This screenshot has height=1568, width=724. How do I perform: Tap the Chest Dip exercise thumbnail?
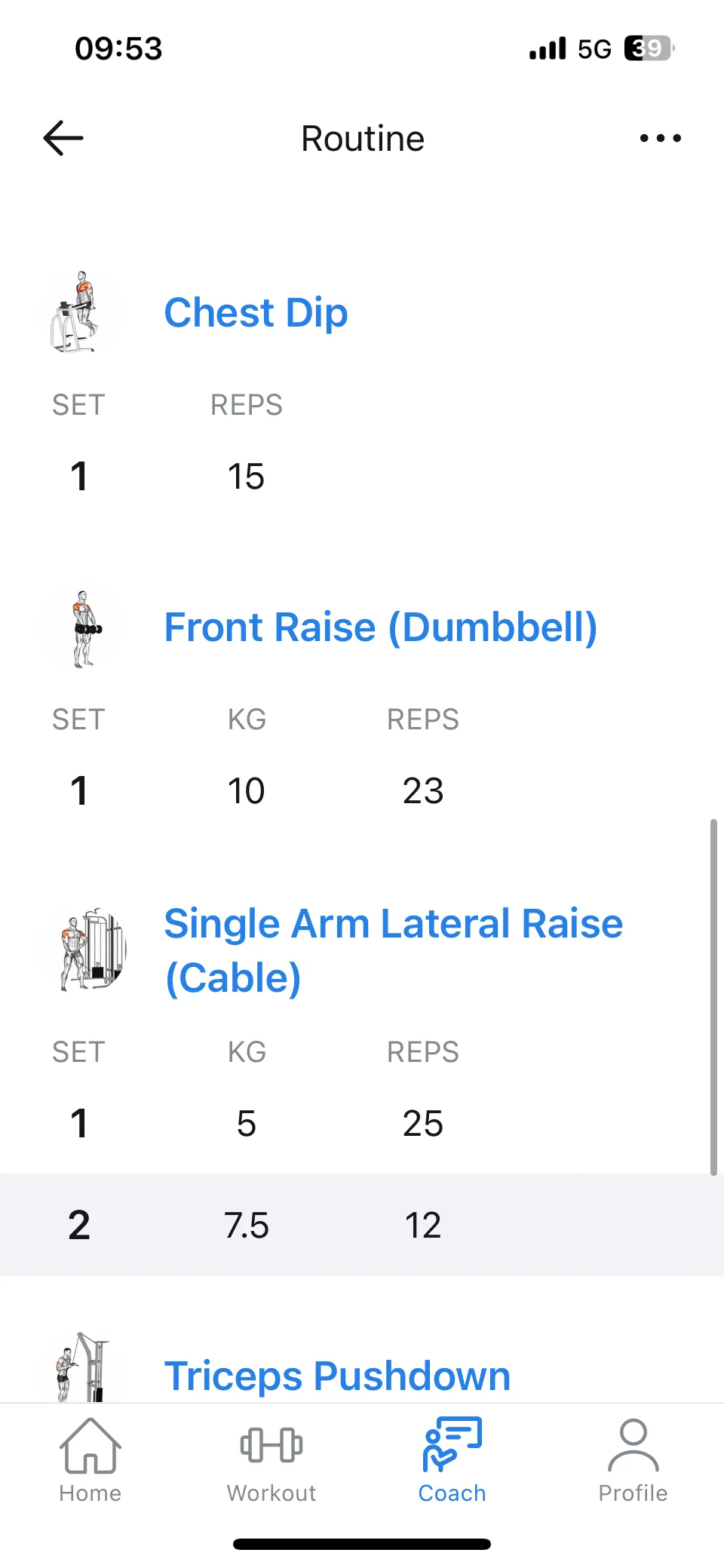[75, 312]
